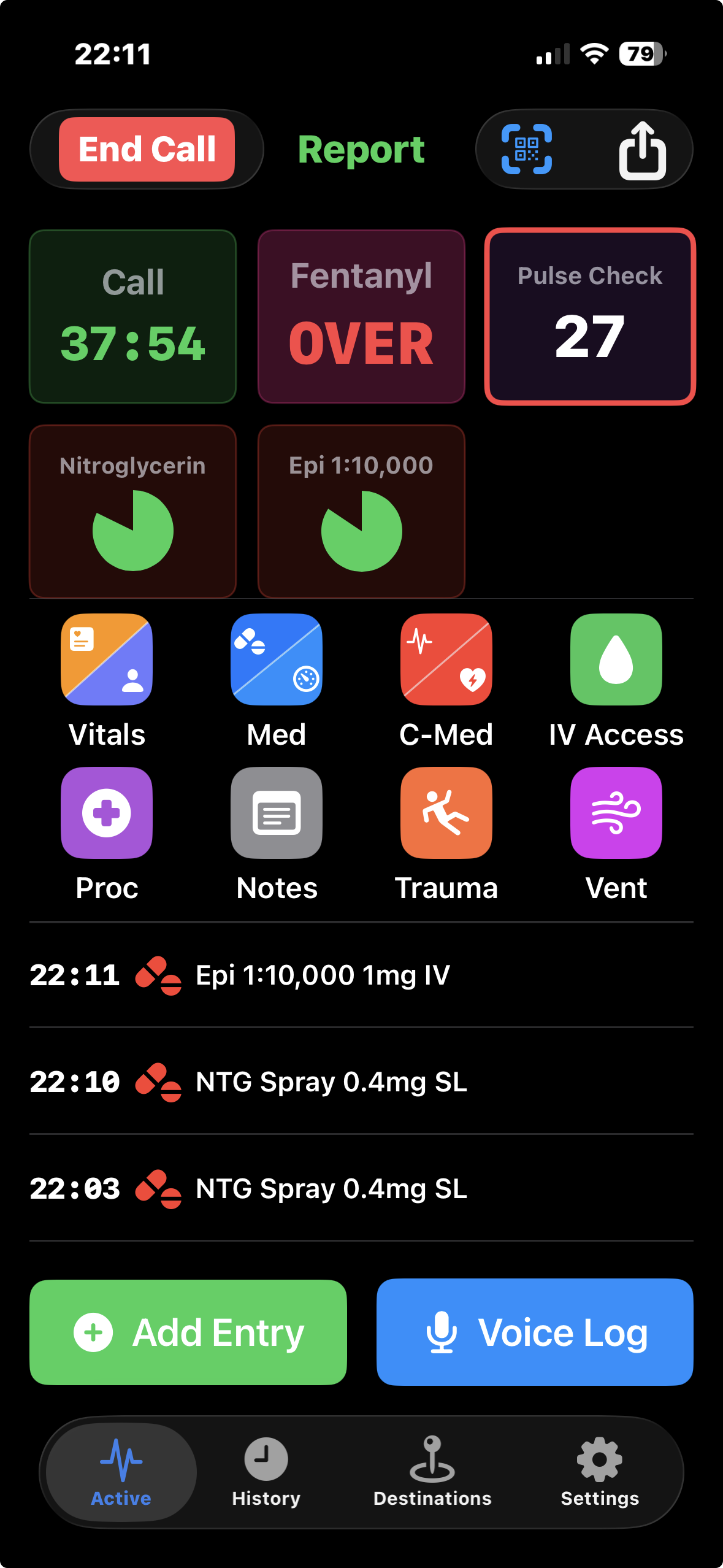Open the Report view
This screenshot has height=1568, width=723.
click(x=361, y=149)
